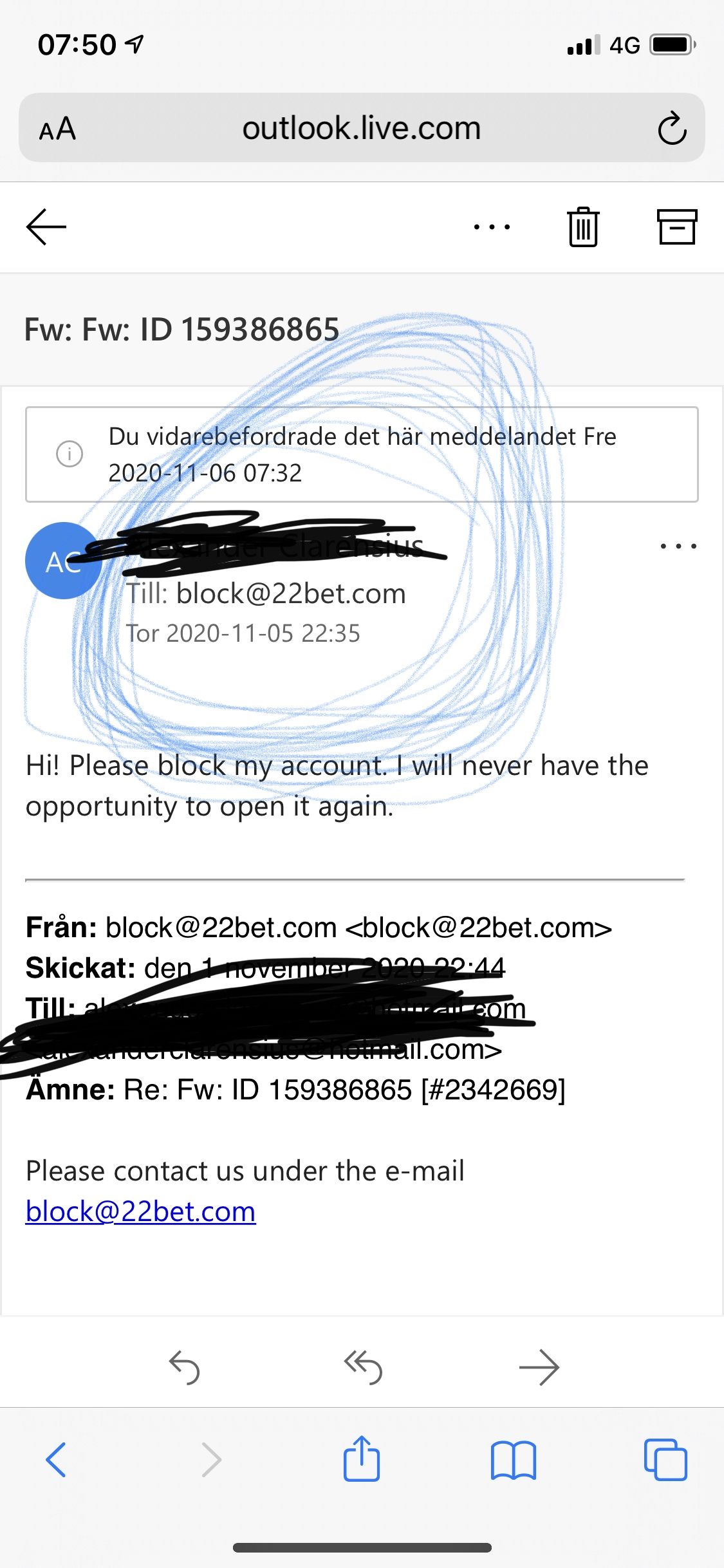This screenshot has width=724, height=1568.
Task: Archive this email
Action: [677, 227]
